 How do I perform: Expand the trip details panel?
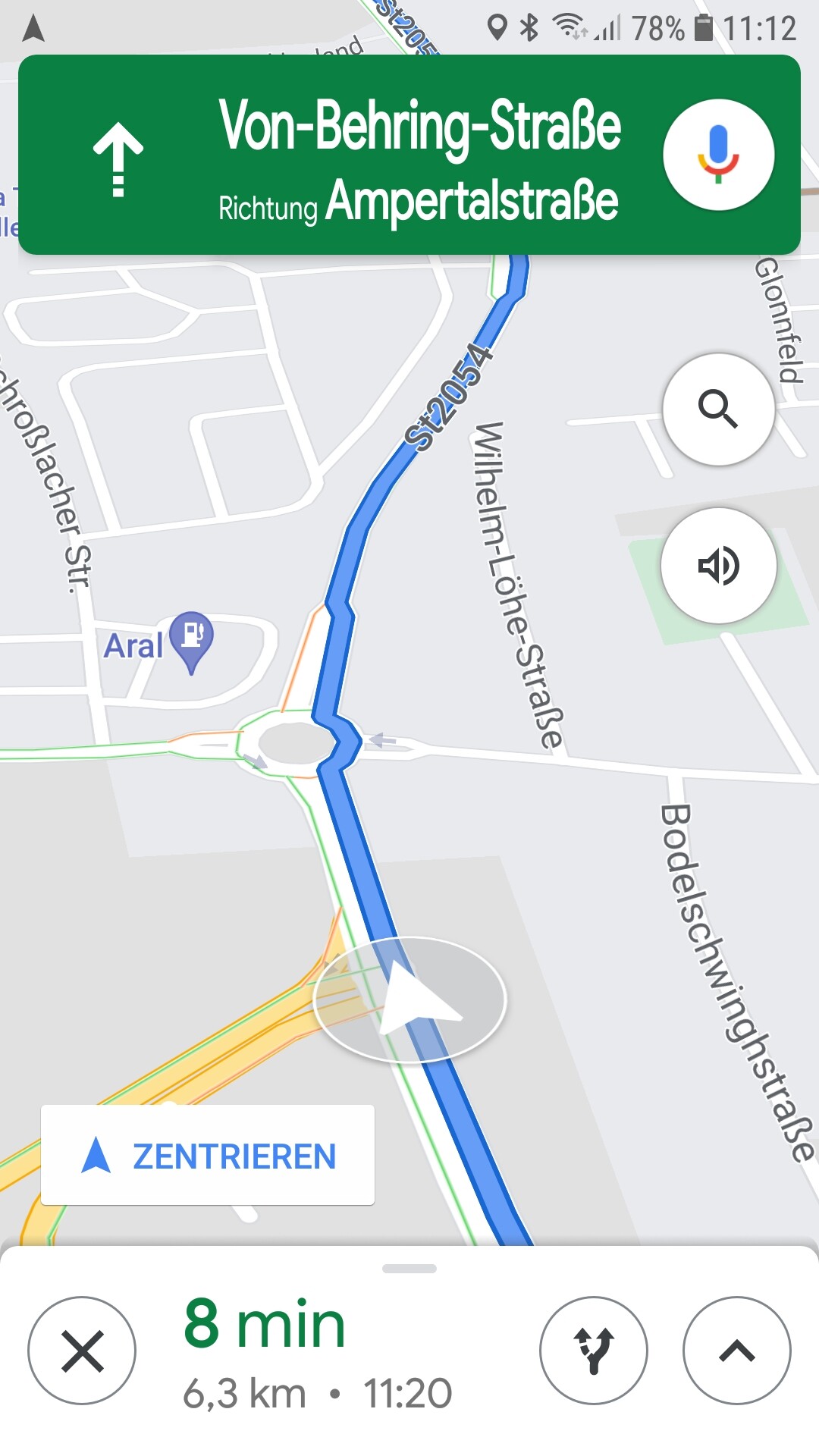click(x=736, y=1351)
